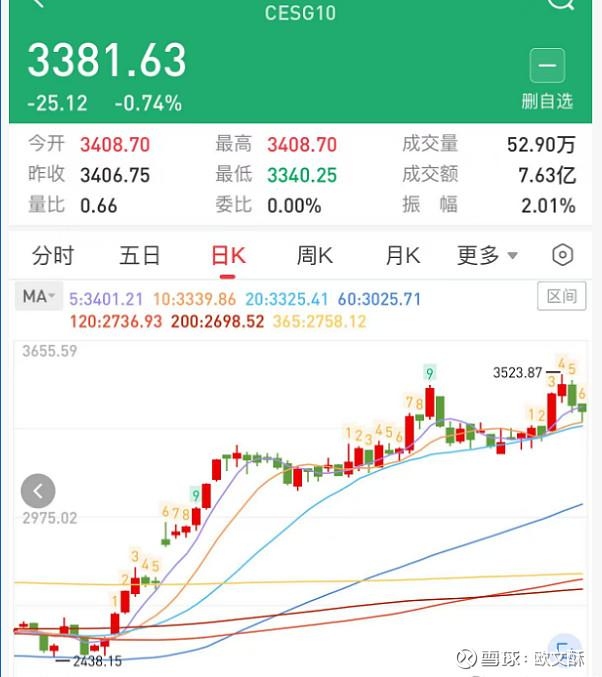Viewport: 602px width, 677px height.
Task: Show the 日K daily candlestick tab
Action: click(x=228, y=256)
